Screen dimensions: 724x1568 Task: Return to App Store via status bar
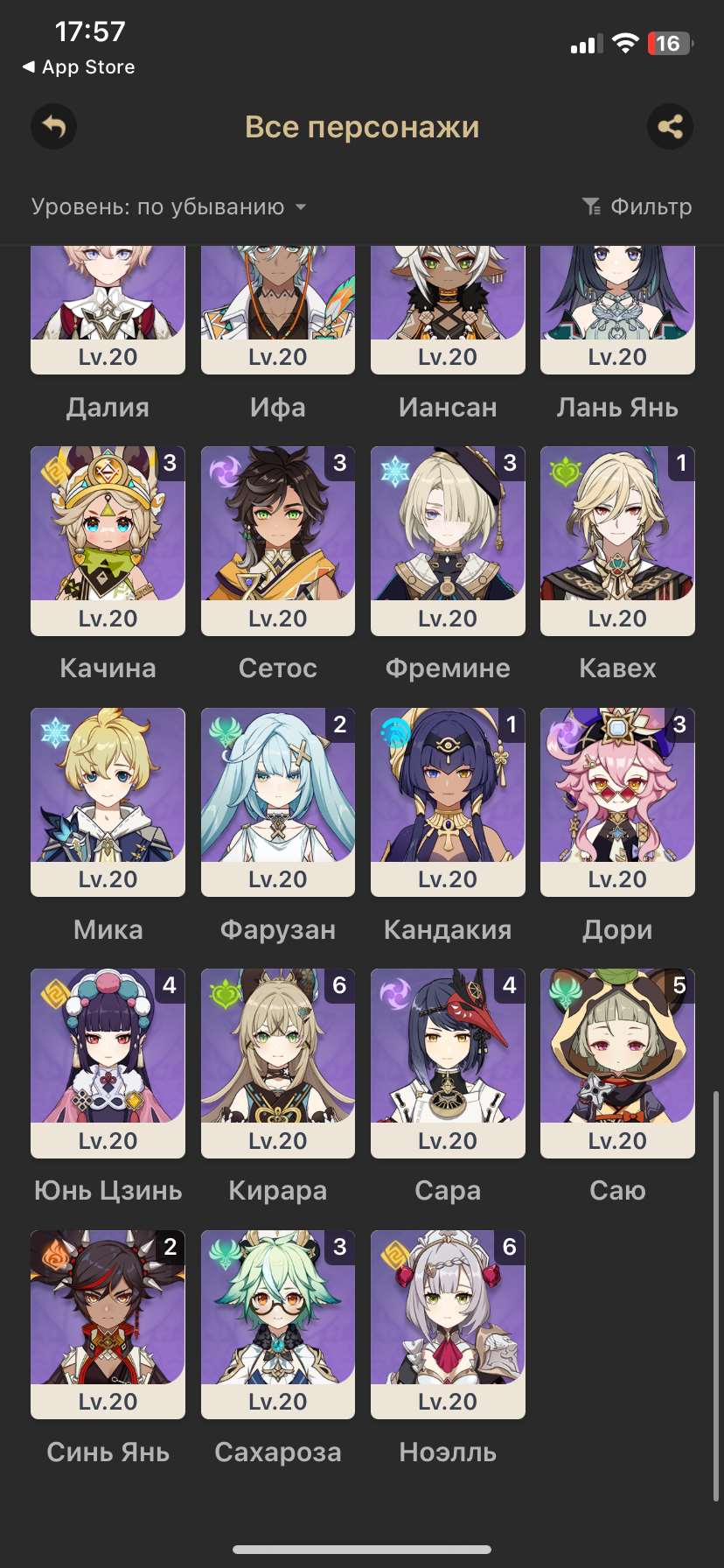(x=79, y=67)
